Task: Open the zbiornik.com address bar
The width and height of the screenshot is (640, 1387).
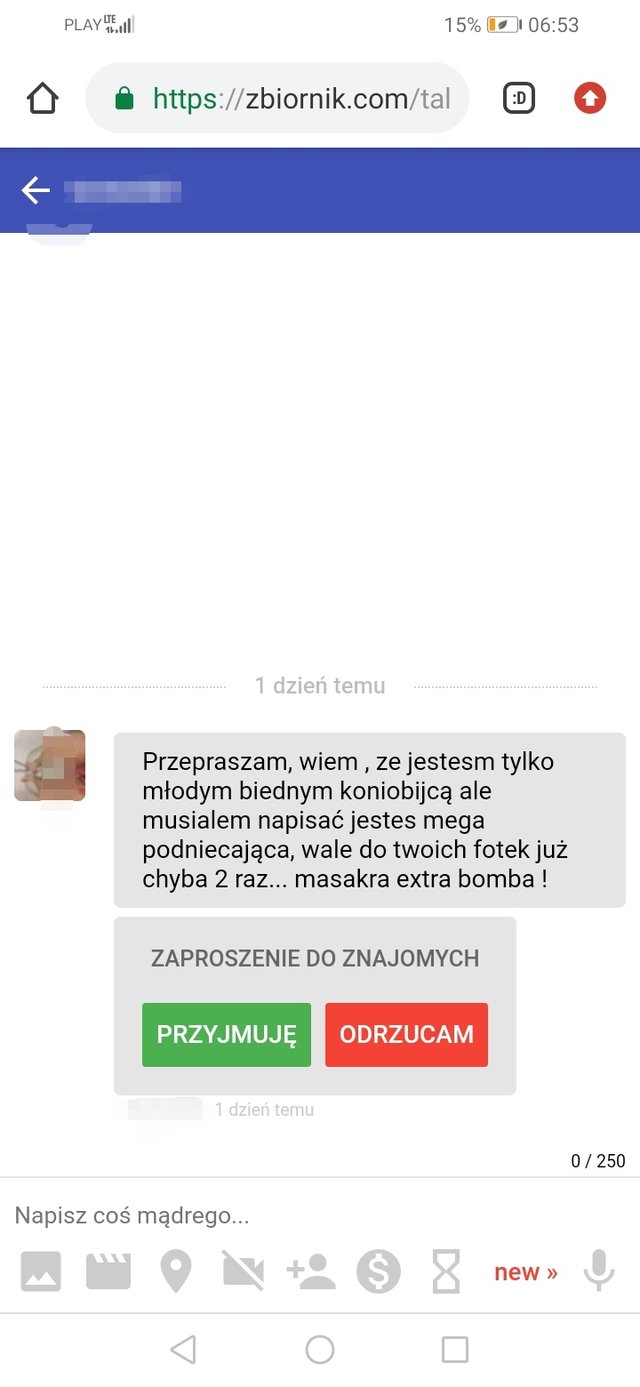Action: [290, 98]
